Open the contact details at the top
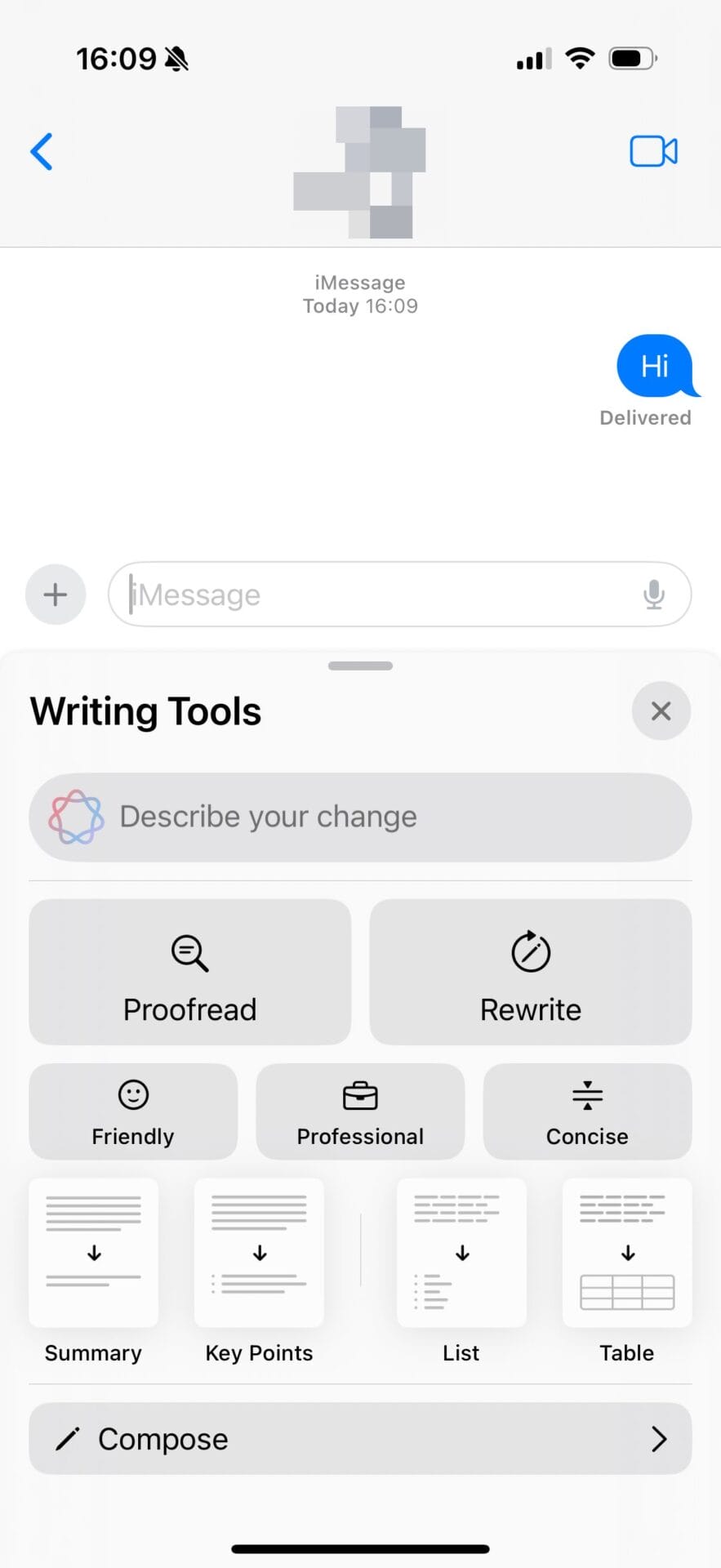Viewport: 721px width, 1568px height. pyautogui.click(x=360, y=172)
